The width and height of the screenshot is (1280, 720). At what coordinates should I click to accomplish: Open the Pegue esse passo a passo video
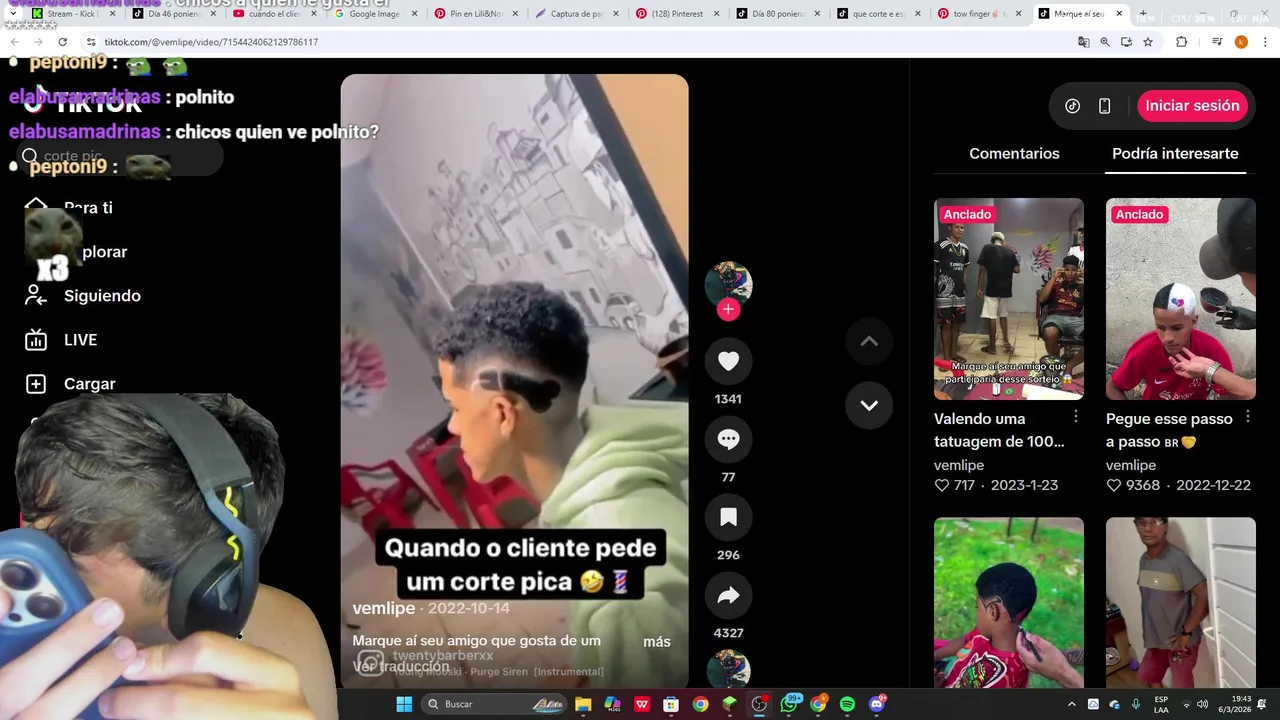click(1180, 299)
